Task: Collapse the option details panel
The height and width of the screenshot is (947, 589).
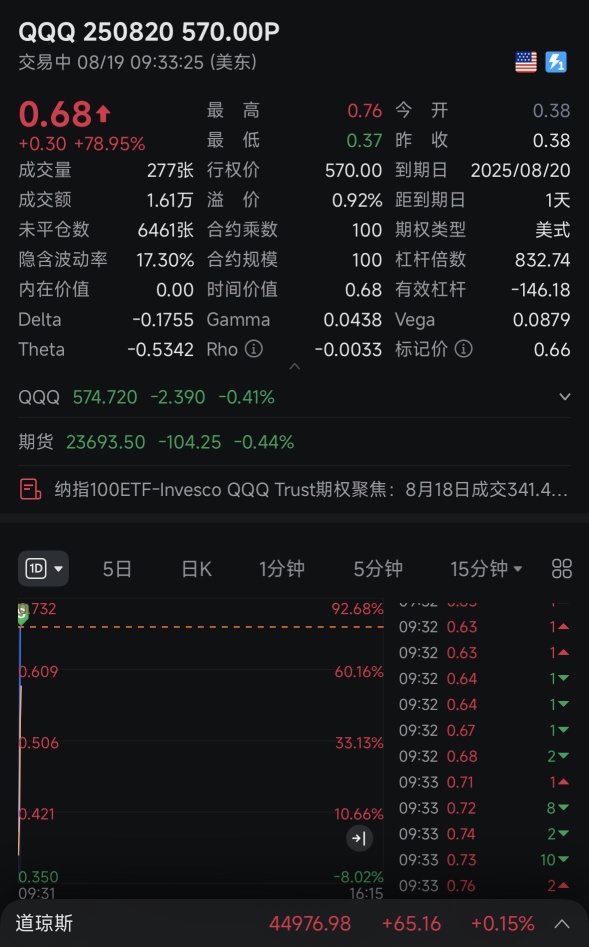Action: click(x=295, y=367)
